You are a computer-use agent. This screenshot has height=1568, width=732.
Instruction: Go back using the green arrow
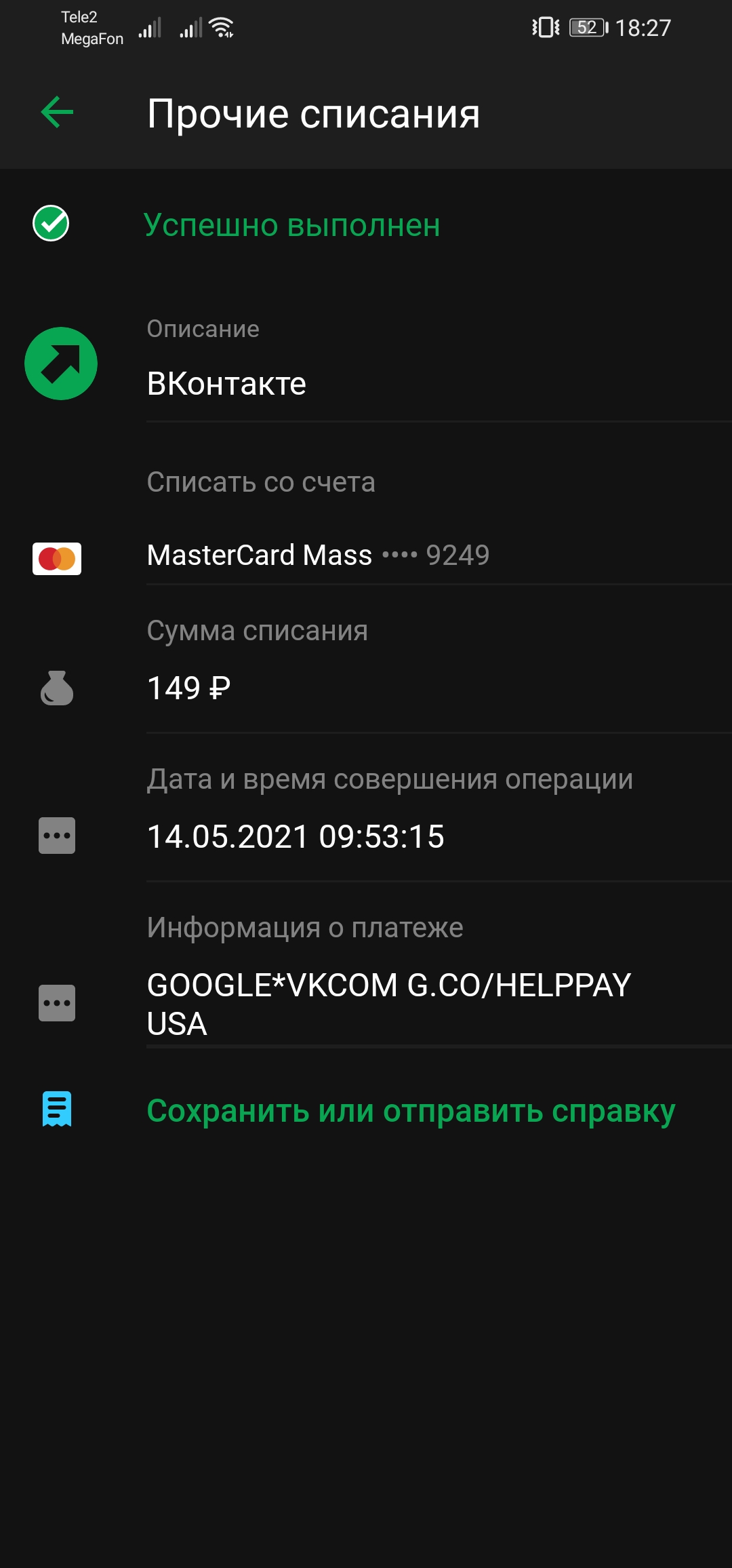point(57,113)
